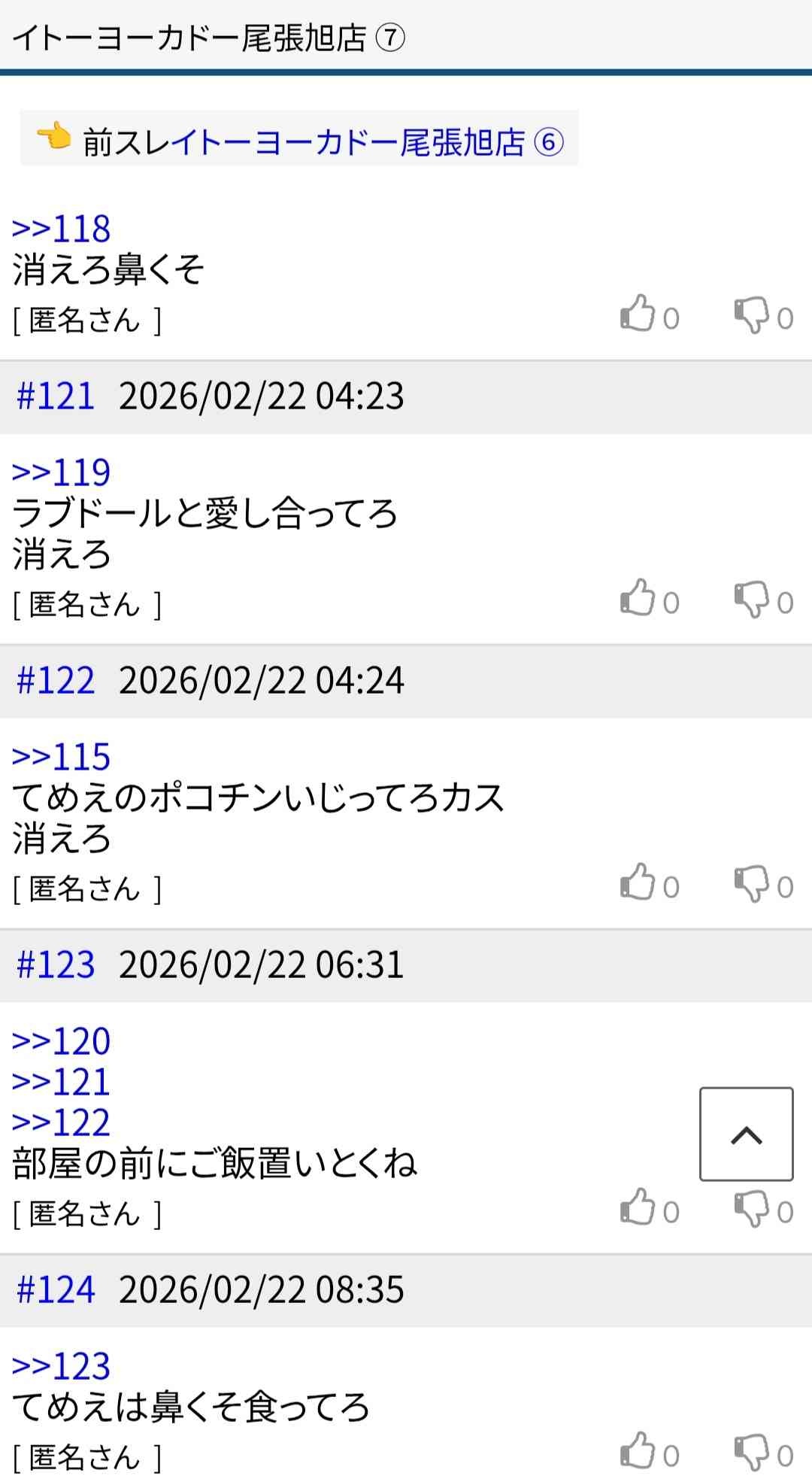Open previous thread イトーヨーカドー尾張旭店 ⑥
Screen dimensions: 812x1482
(x=368, y=142)
